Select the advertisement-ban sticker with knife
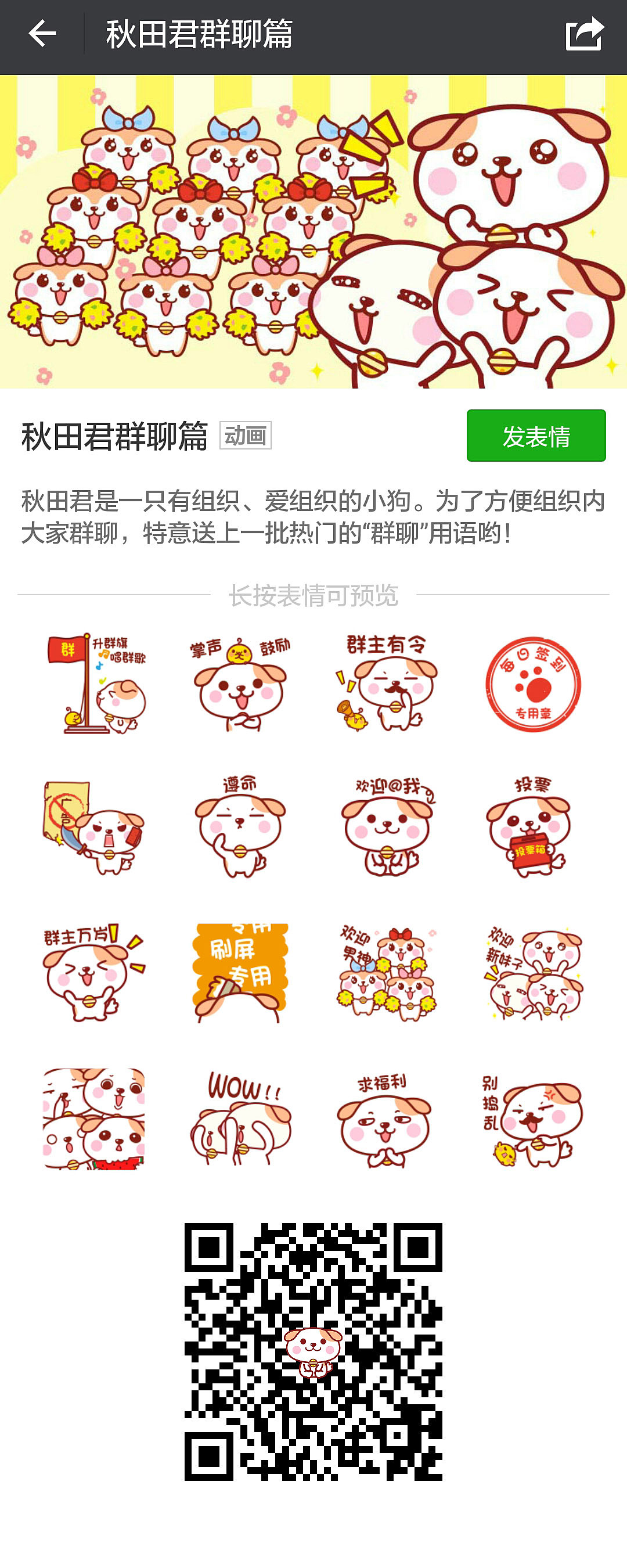 [95, 828]
